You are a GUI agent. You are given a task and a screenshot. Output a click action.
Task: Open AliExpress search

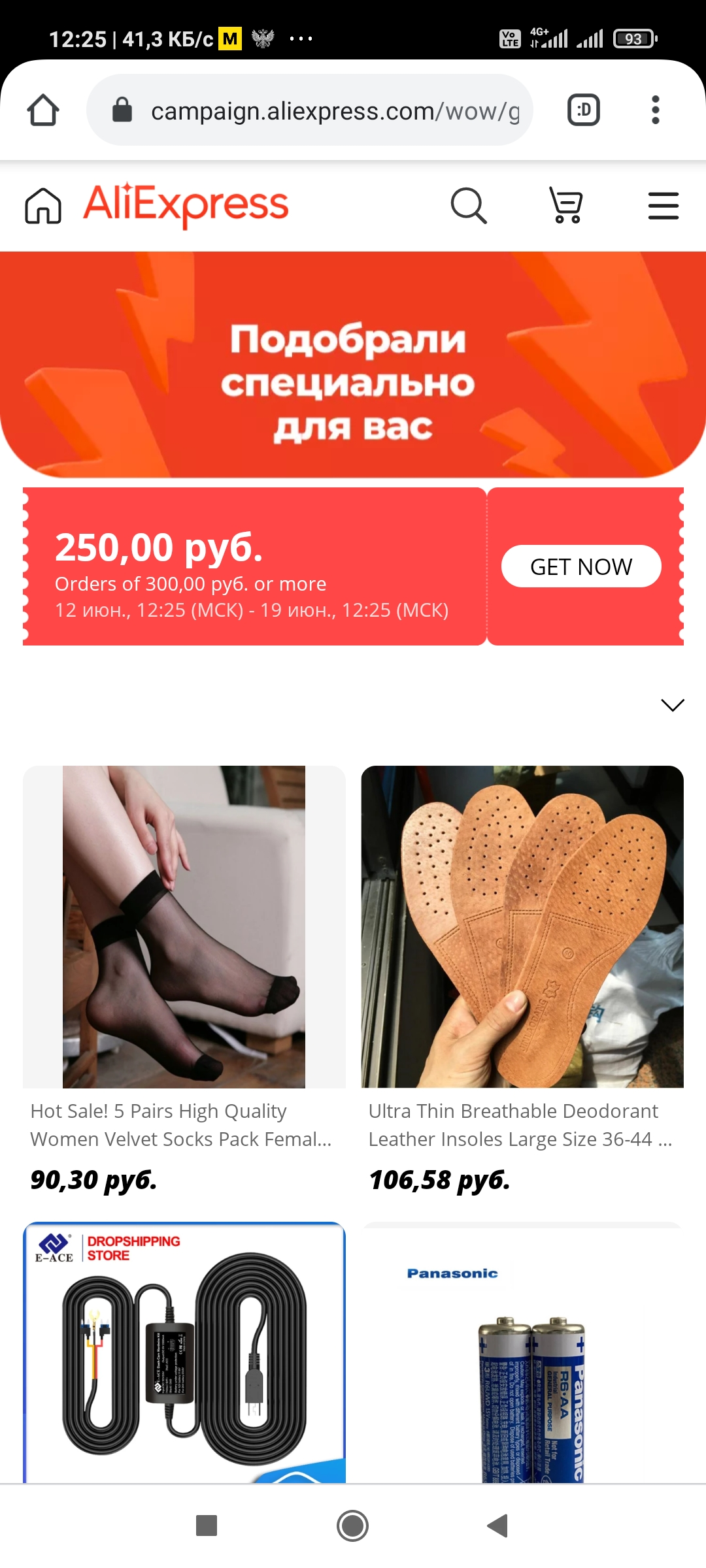[469, 206]
